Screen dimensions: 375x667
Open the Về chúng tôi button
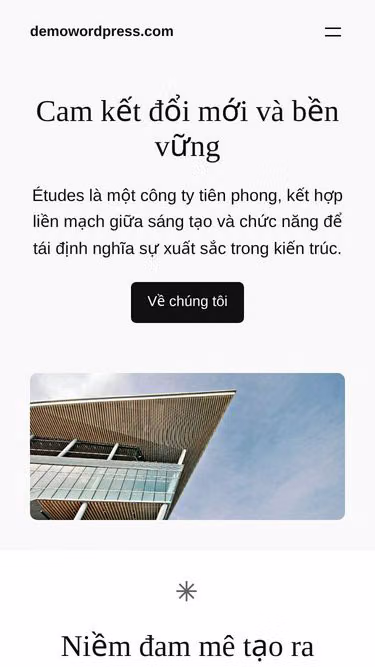[x=188, y=302]
